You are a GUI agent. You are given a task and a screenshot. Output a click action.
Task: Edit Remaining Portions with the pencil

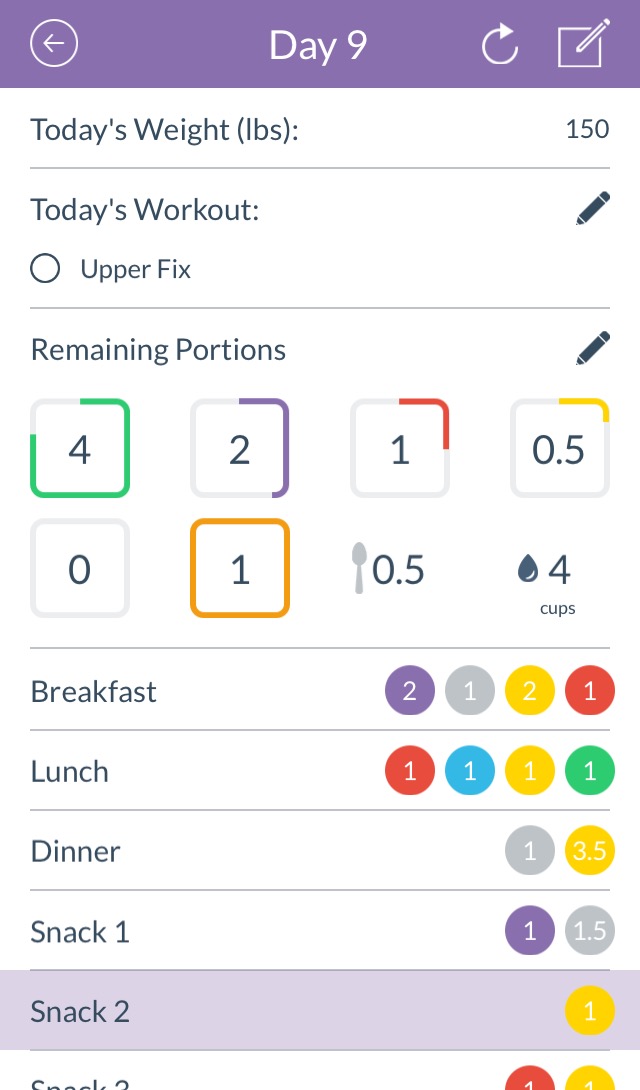tap(593, 348)
